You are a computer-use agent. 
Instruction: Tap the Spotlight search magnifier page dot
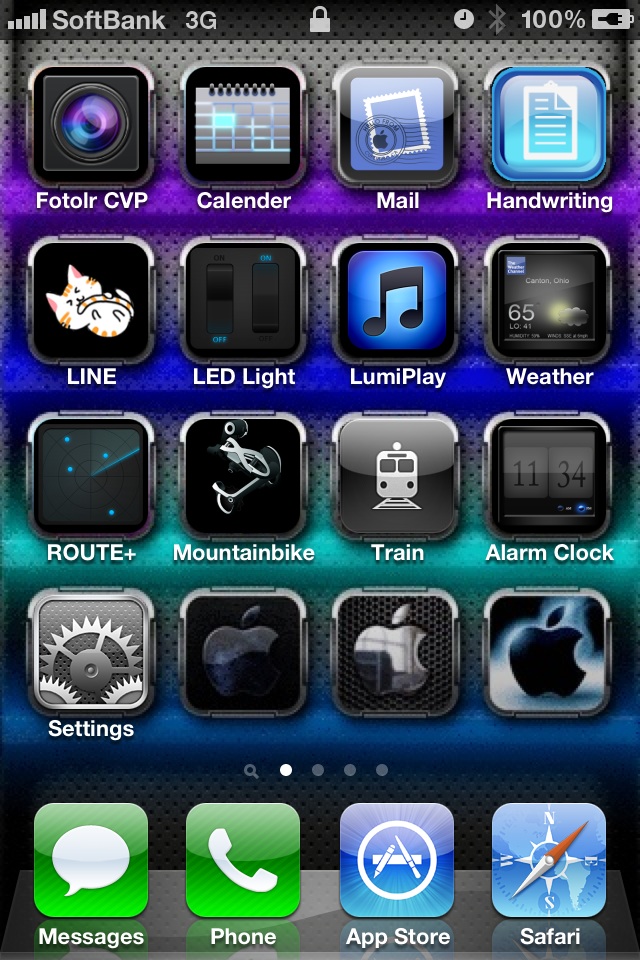click(252, 771)
